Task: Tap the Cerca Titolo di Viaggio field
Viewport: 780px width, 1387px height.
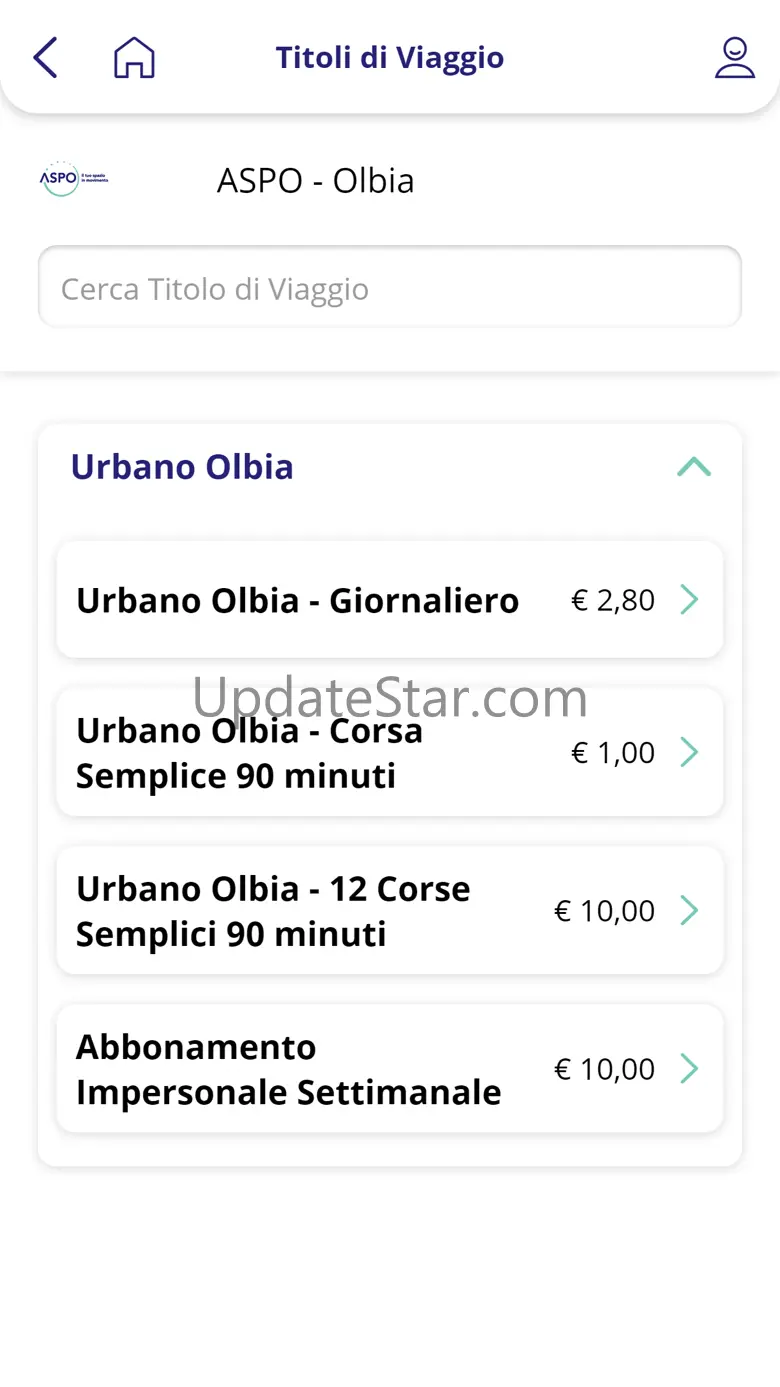Action: point(390,288)
